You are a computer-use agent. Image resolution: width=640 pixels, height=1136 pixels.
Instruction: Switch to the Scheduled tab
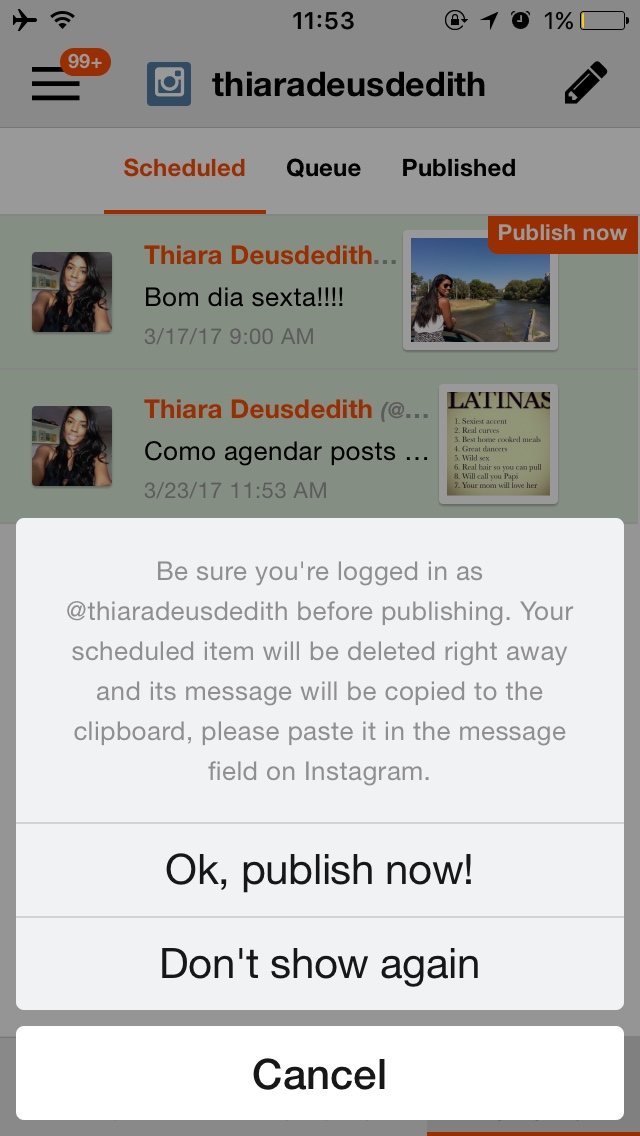tap(184, 168)
